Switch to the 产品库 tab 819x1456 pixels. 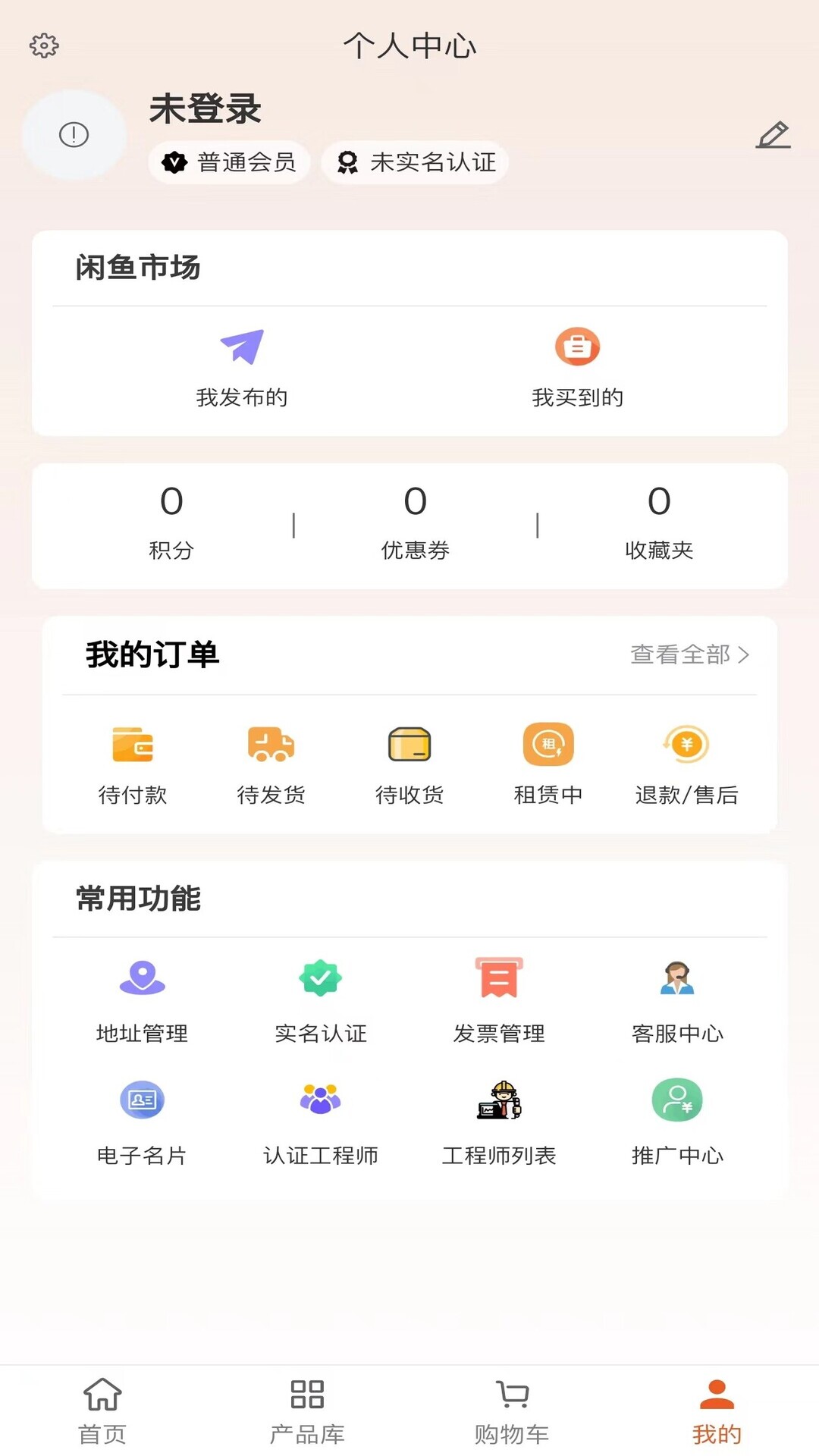point(307,1410)
